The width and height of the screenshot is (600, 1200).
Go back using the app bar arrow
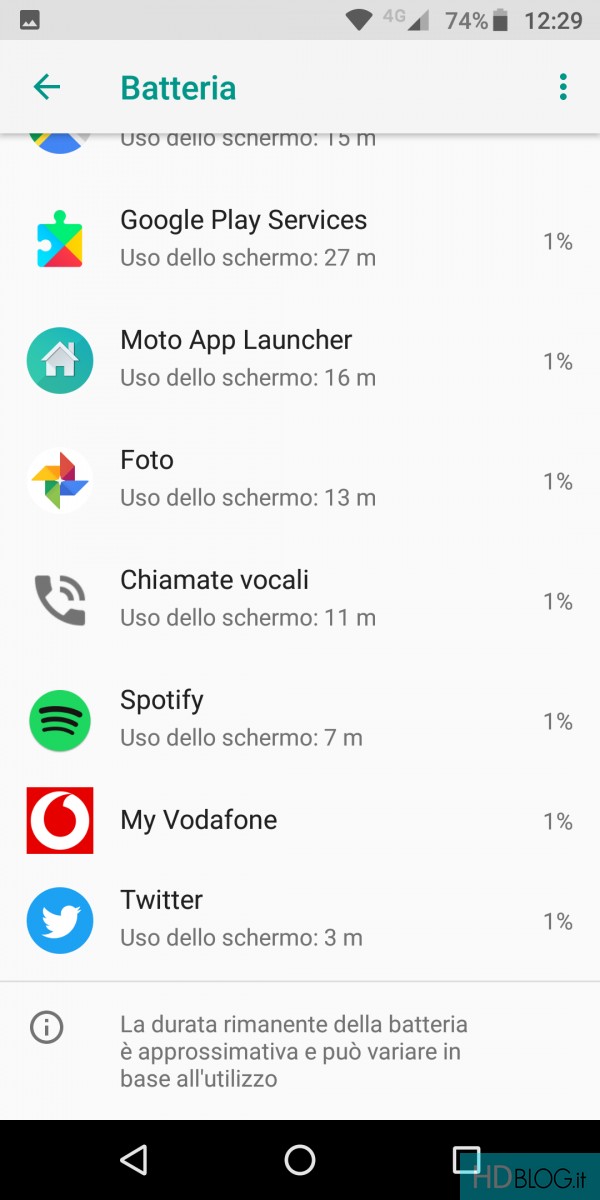(x=47, y=87)
